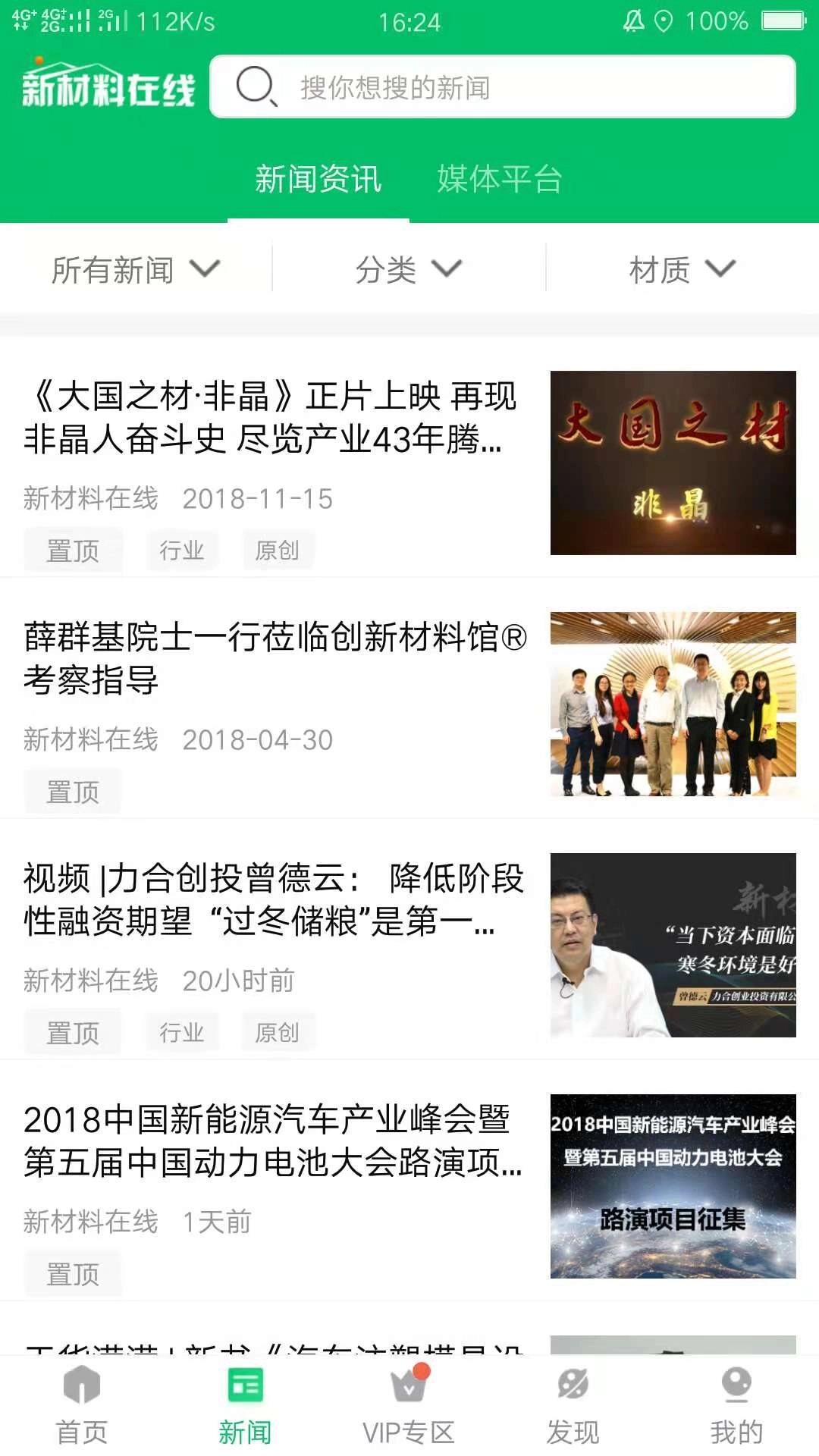Open the 力合创投曾德云 video article
This screenshot has height=1456, width=819.
click(x=273, y=899)
